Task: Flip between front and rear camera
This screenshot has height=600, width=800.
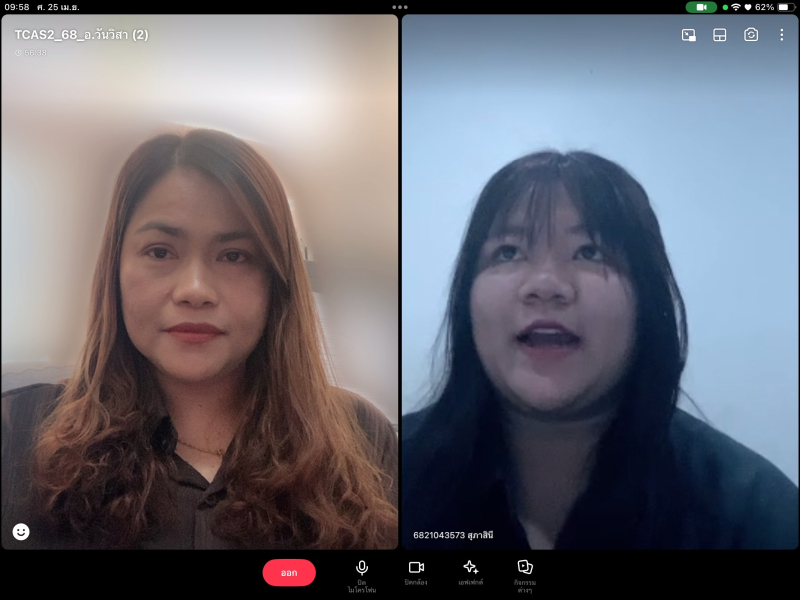Action: tap(751, 35)
